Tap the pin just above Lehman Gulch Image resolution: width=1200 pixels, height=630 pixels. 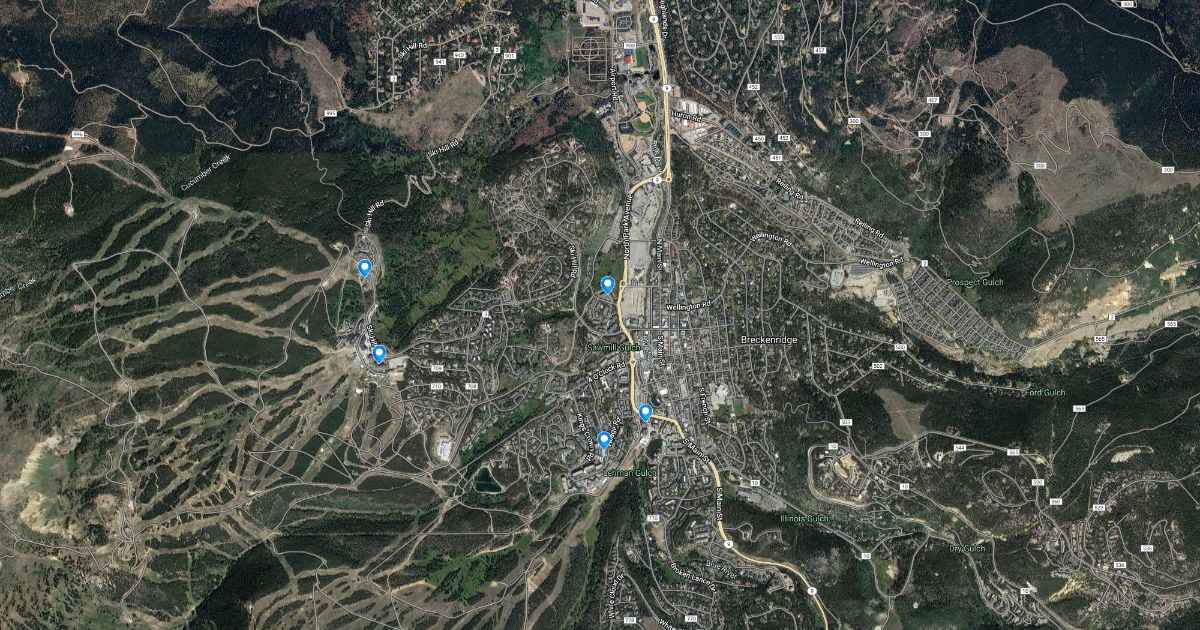click(604, 439)
